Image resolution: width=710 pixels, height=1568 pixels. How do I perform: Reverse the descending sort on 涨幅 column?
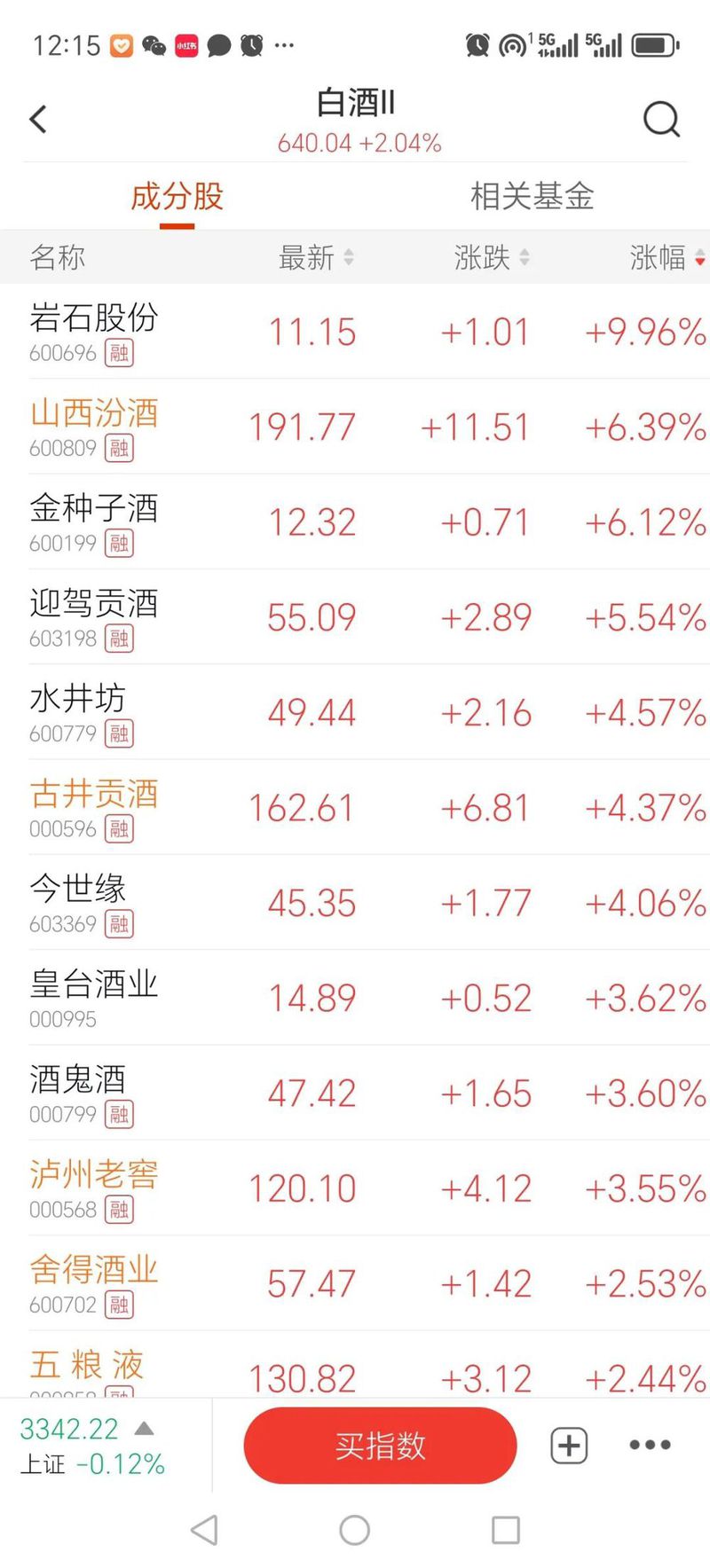661,258
